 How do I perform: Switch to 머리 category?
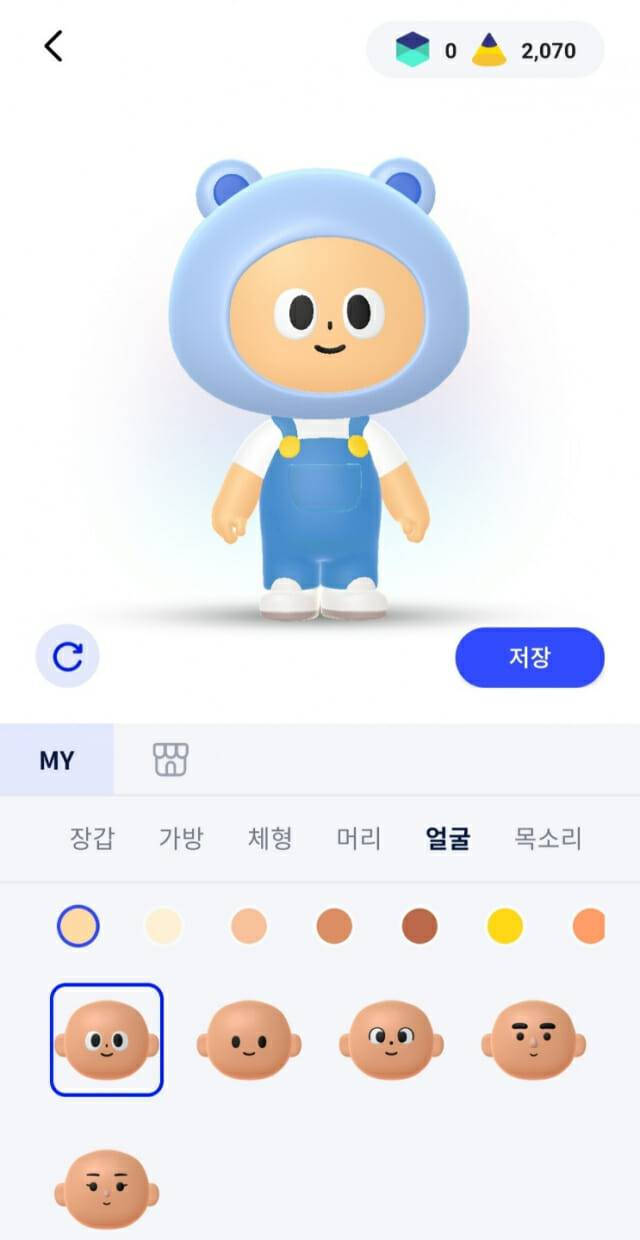[x=359, y=838]
